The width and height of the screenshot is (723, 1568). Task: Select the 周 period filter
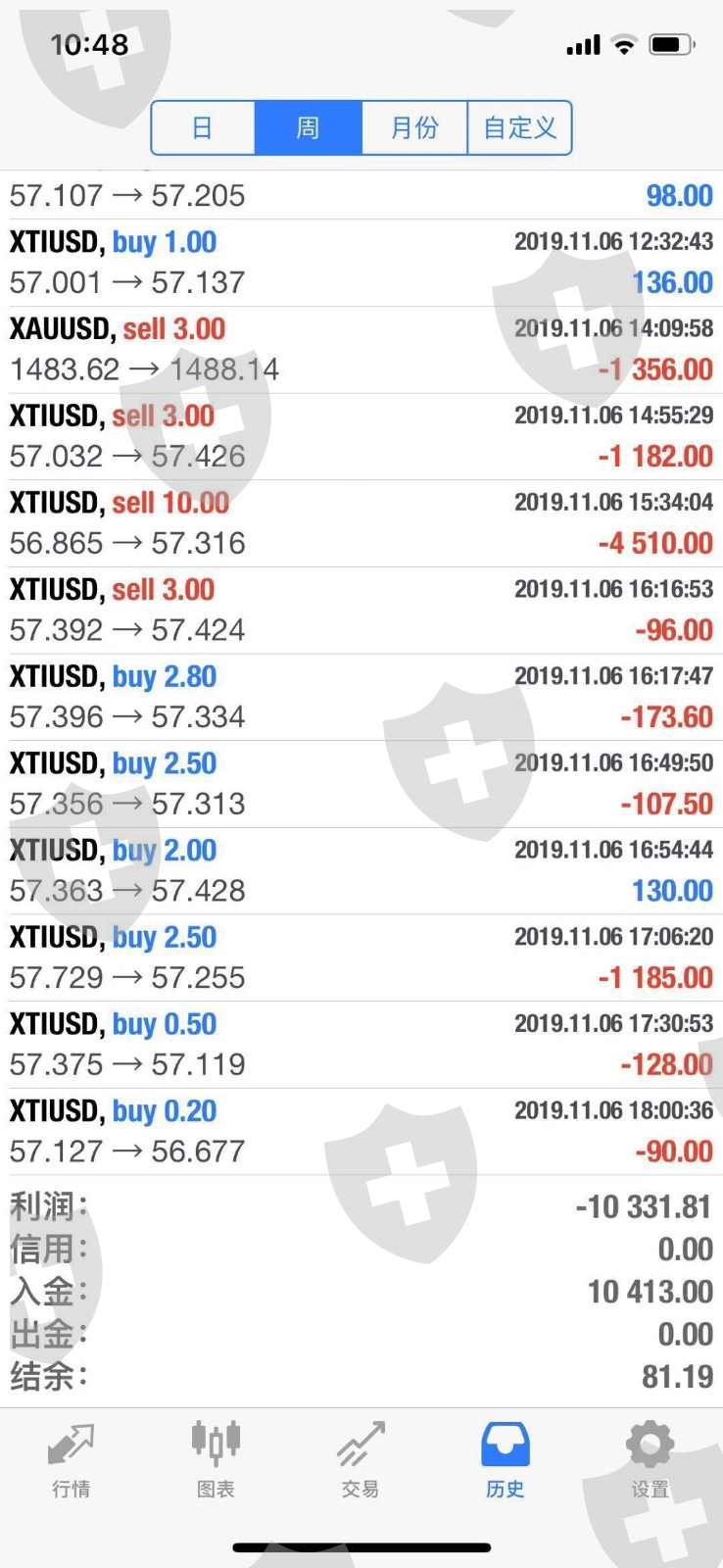point(308,127)
